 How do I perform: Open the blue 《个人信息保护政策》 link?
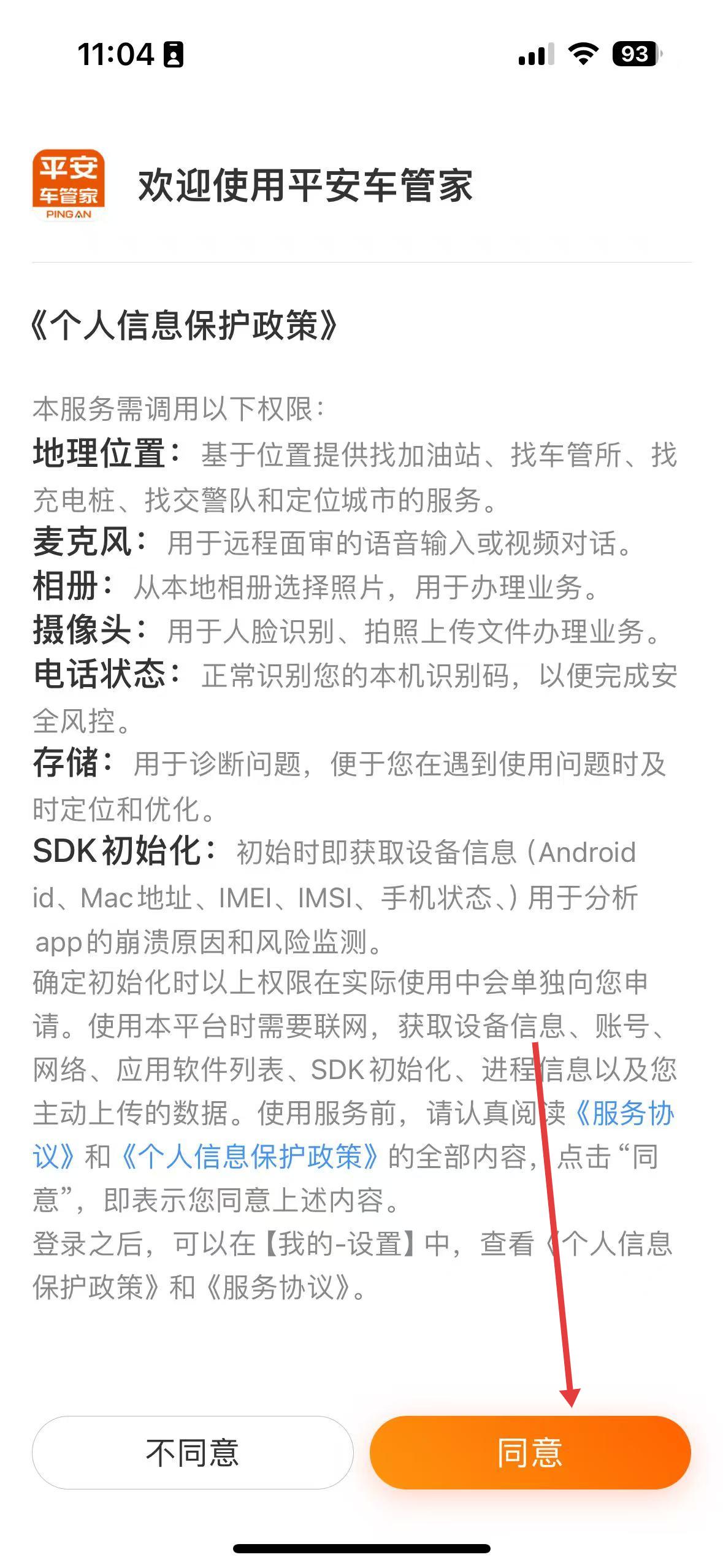[250, 1156]
